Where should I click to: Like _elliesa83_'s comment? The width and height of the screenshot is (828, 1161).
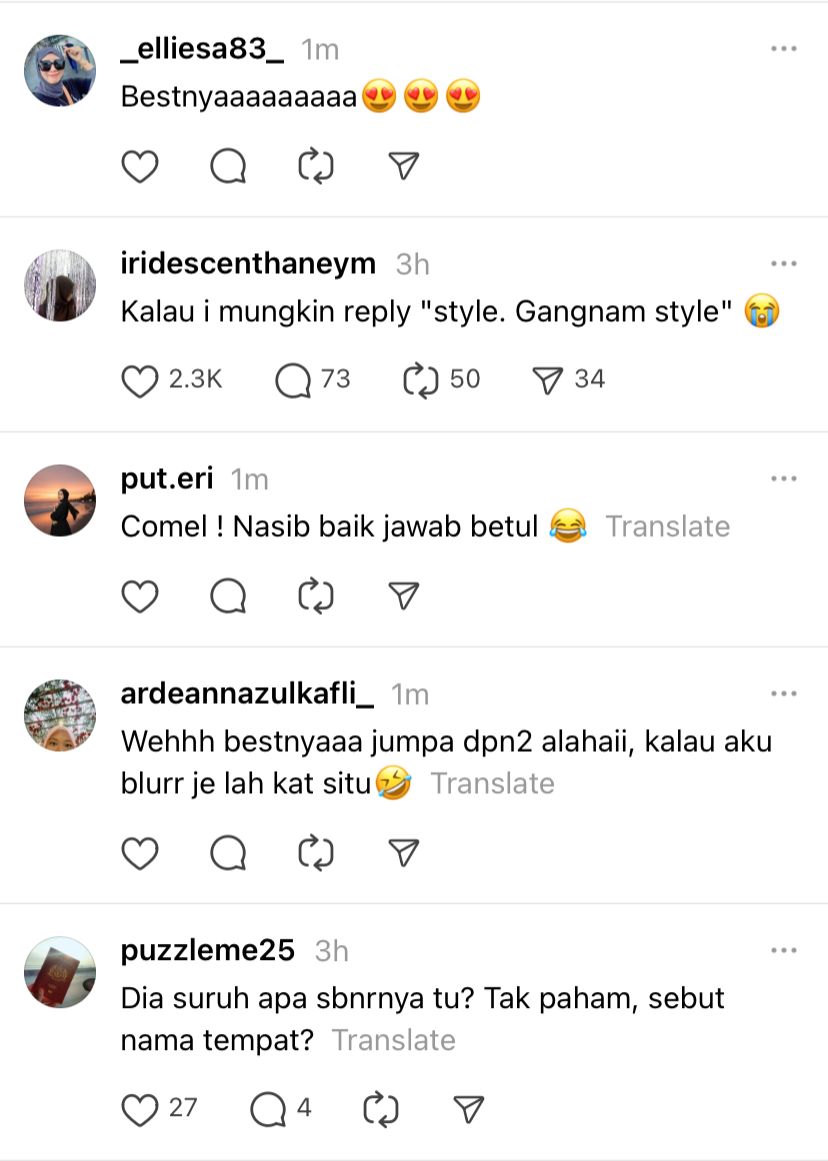click(140, 167)
